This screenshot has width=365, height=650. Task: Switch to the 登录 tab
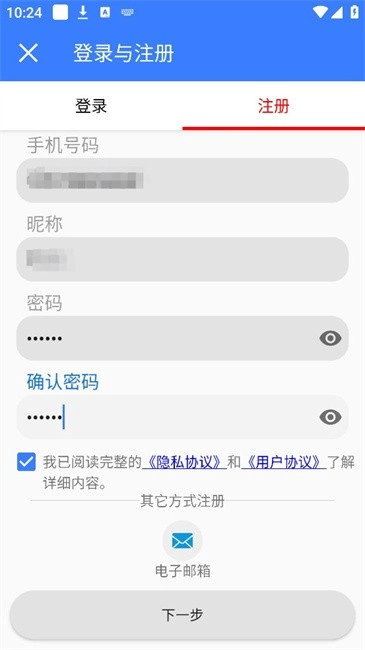tap(91, 106)
